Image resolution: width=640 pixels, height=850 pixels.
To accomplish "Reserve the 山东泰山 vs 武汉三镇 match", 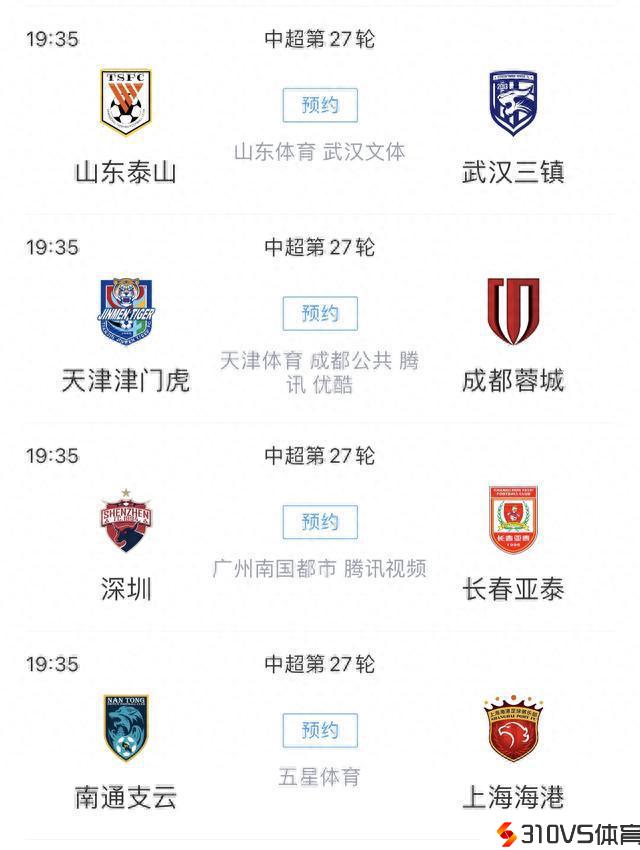I will (320, 105).
